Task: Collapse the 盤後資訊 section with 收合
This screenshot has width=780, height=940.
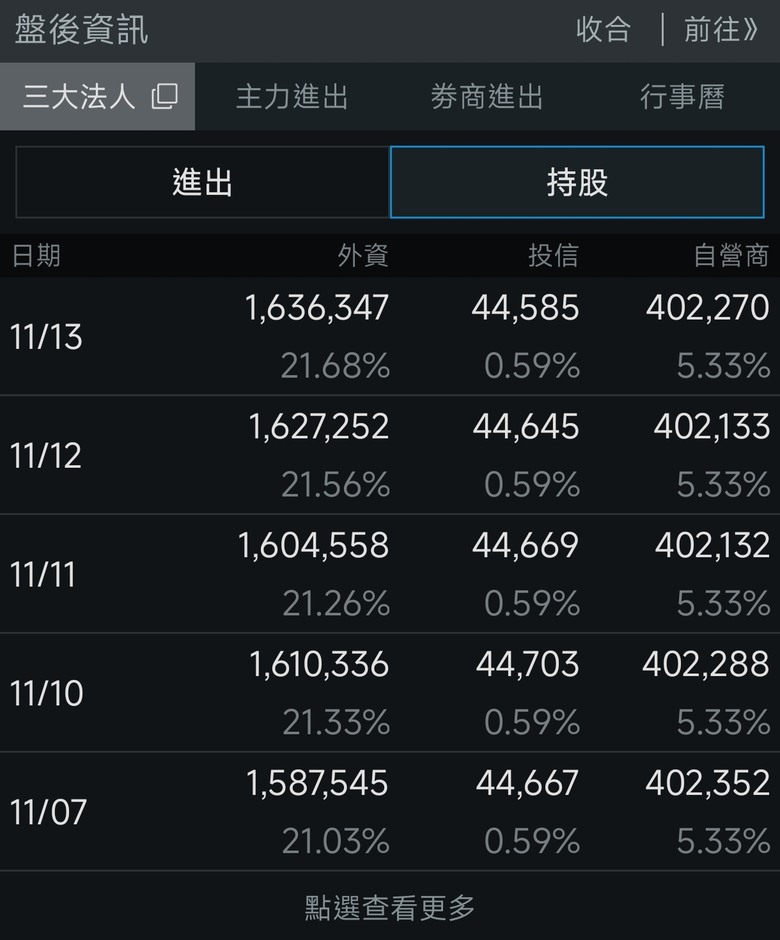Action: (603, 29)
